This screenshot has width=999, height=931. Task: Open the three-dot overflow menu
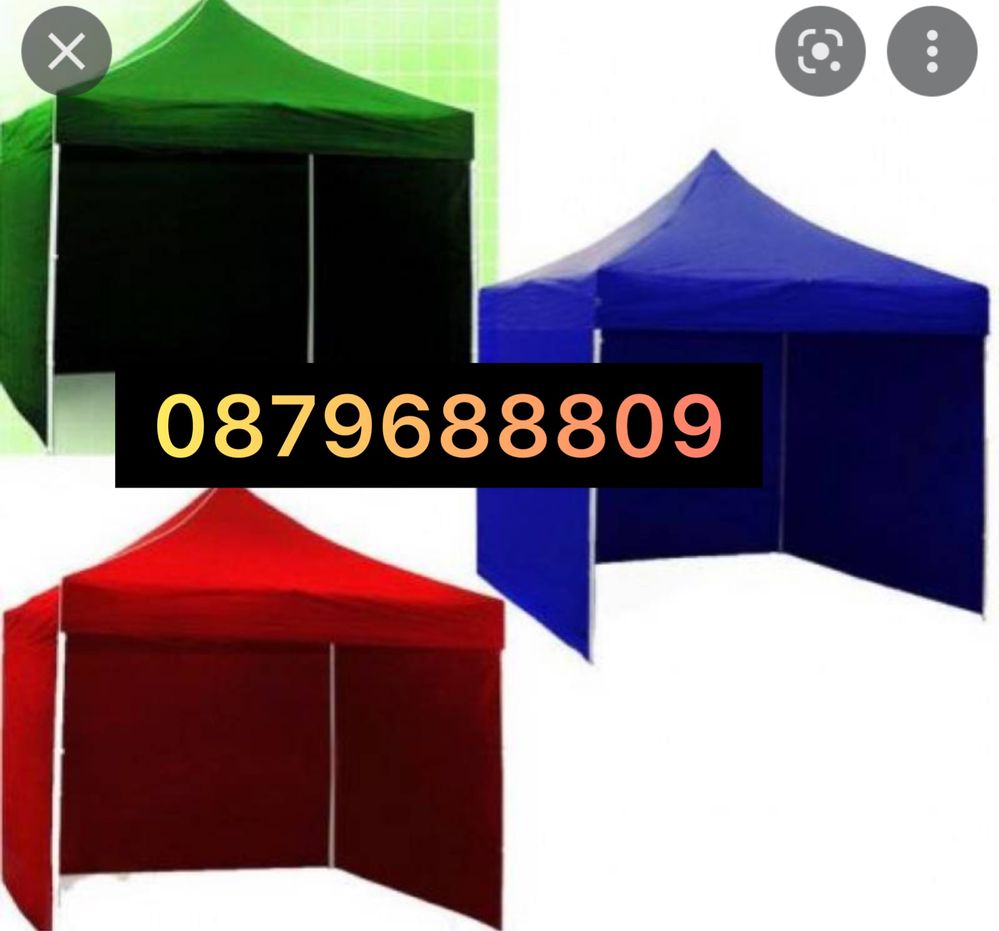(x=931, y=51)
